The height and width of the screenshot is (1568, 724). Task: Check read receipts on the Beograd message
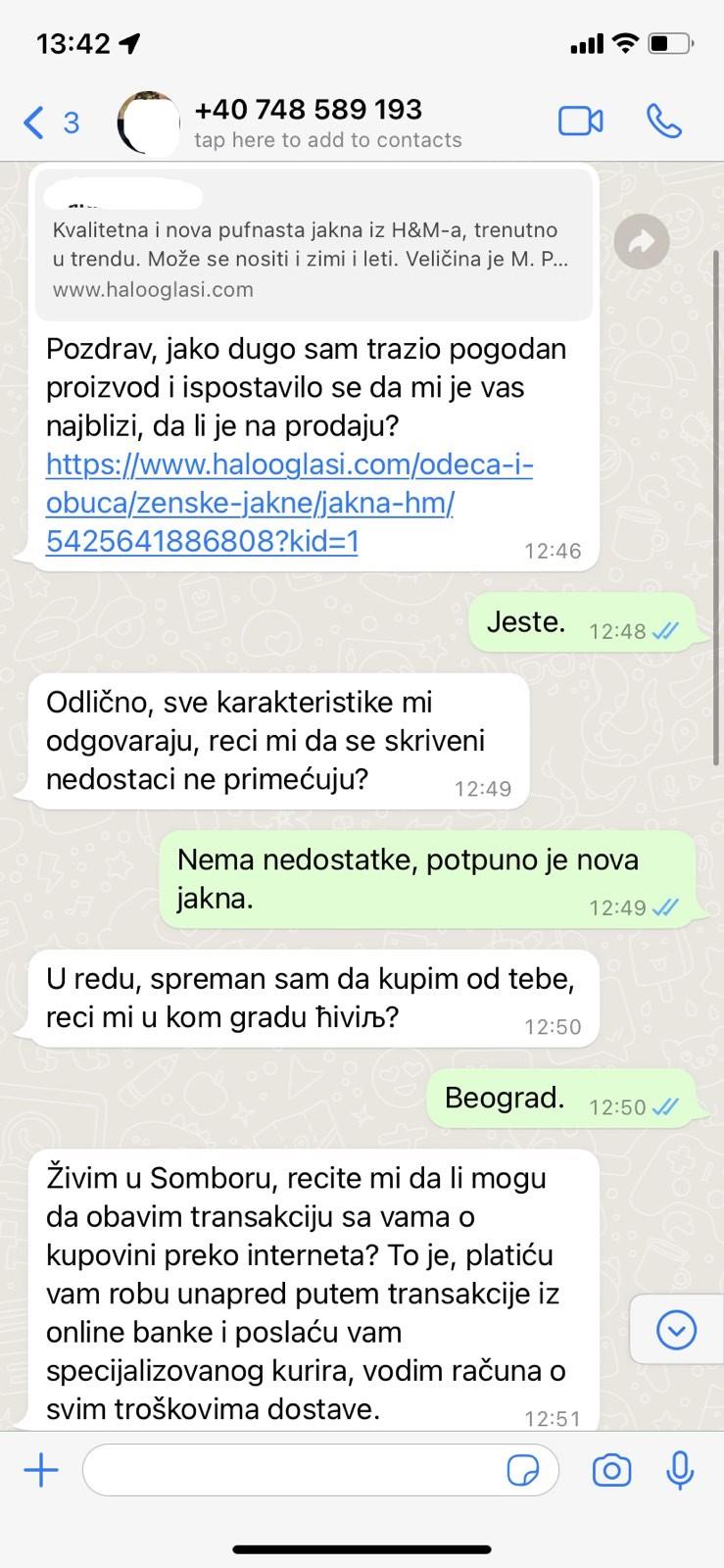(665, 1107)
